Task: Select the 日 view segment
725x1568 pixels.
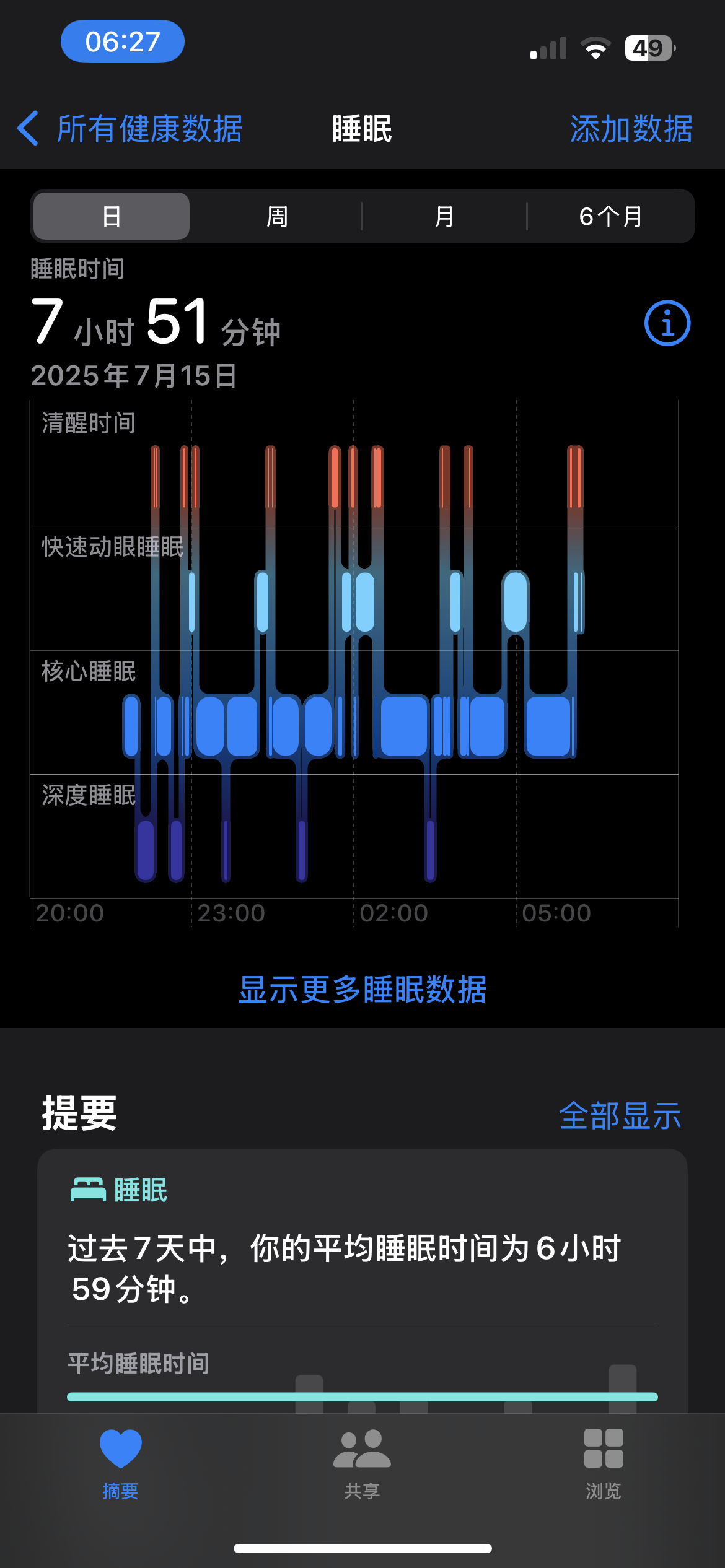Action: pos(112,216)
